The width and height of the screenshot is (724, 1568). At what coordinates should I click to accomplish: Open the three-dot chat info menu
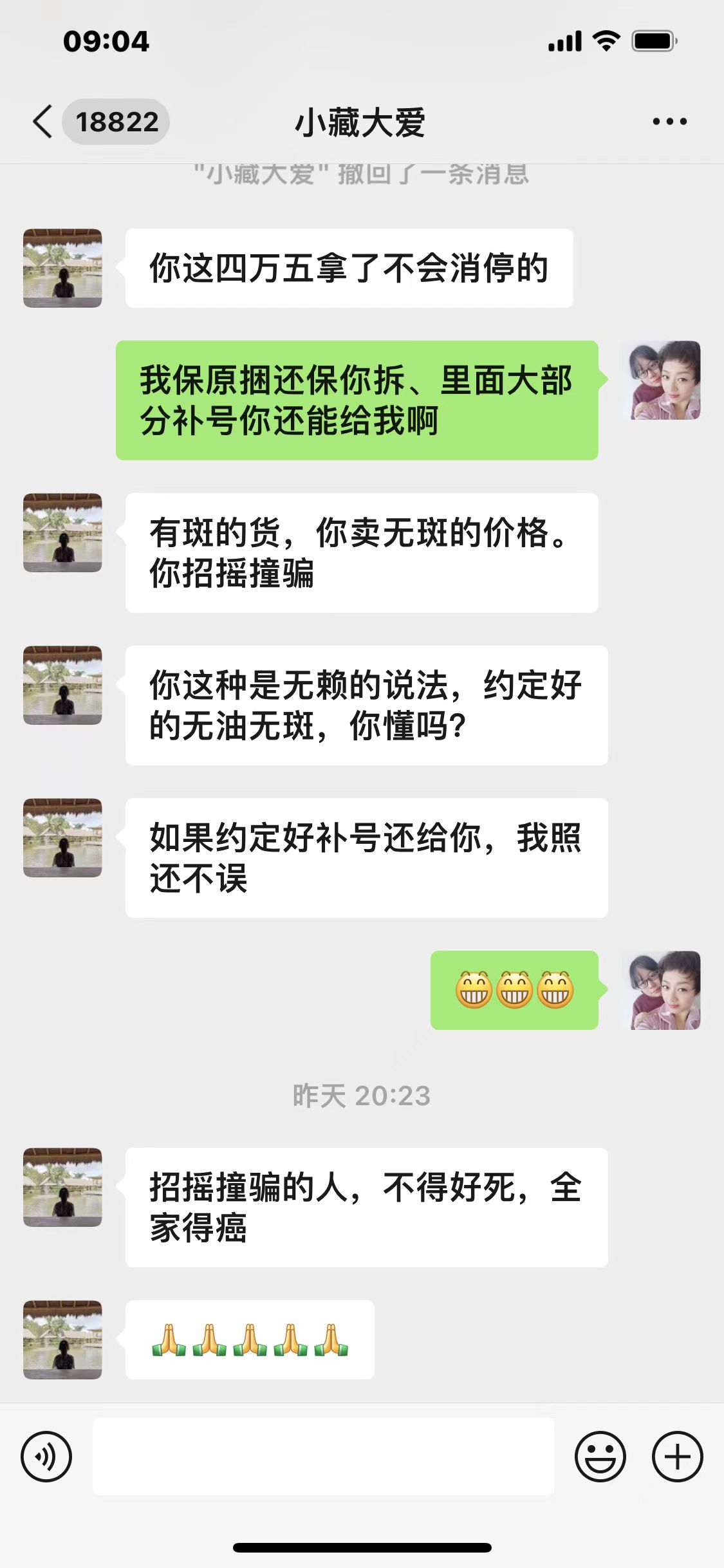(669, 122)
